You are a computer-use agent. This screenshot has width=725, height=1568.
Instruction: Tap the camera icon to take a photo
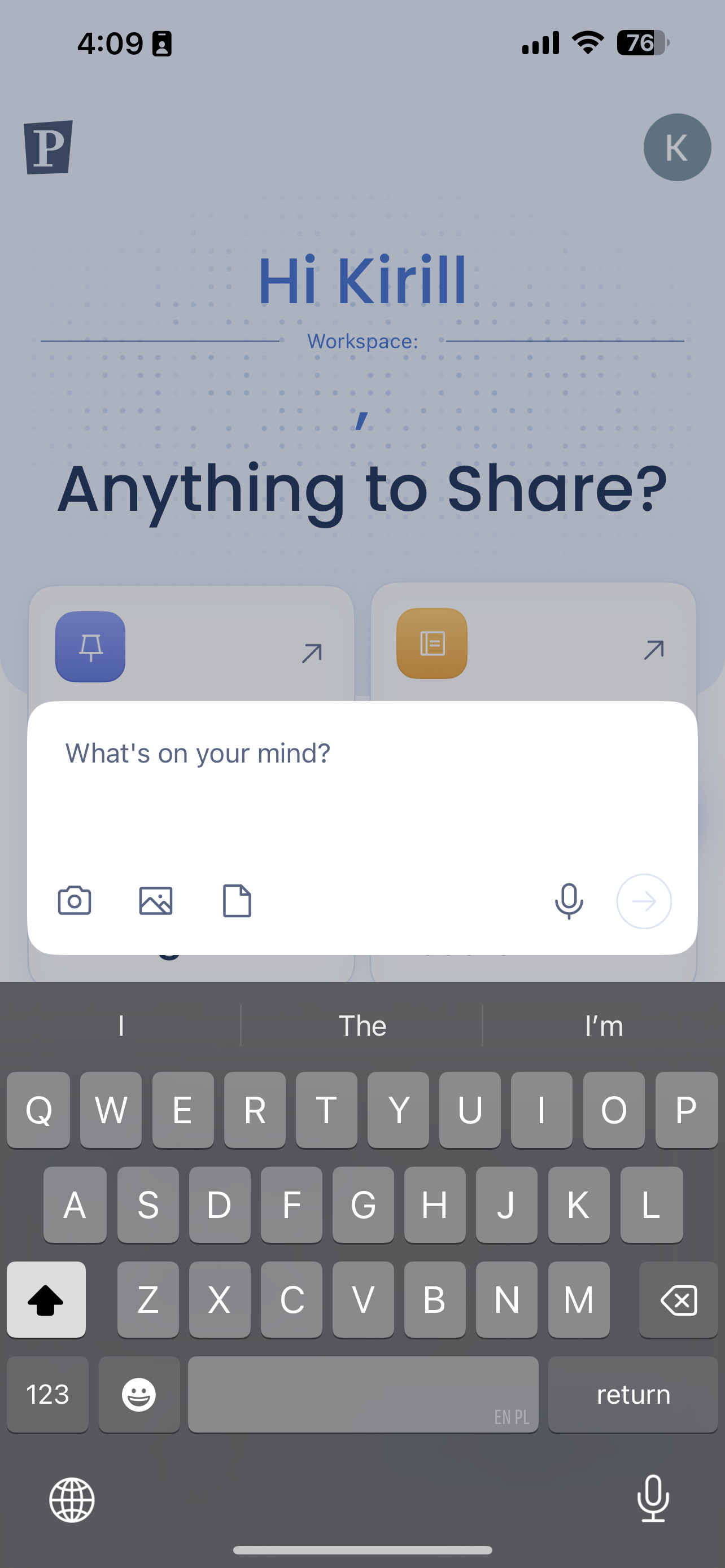pyautogui.click(x=75, y=900)
